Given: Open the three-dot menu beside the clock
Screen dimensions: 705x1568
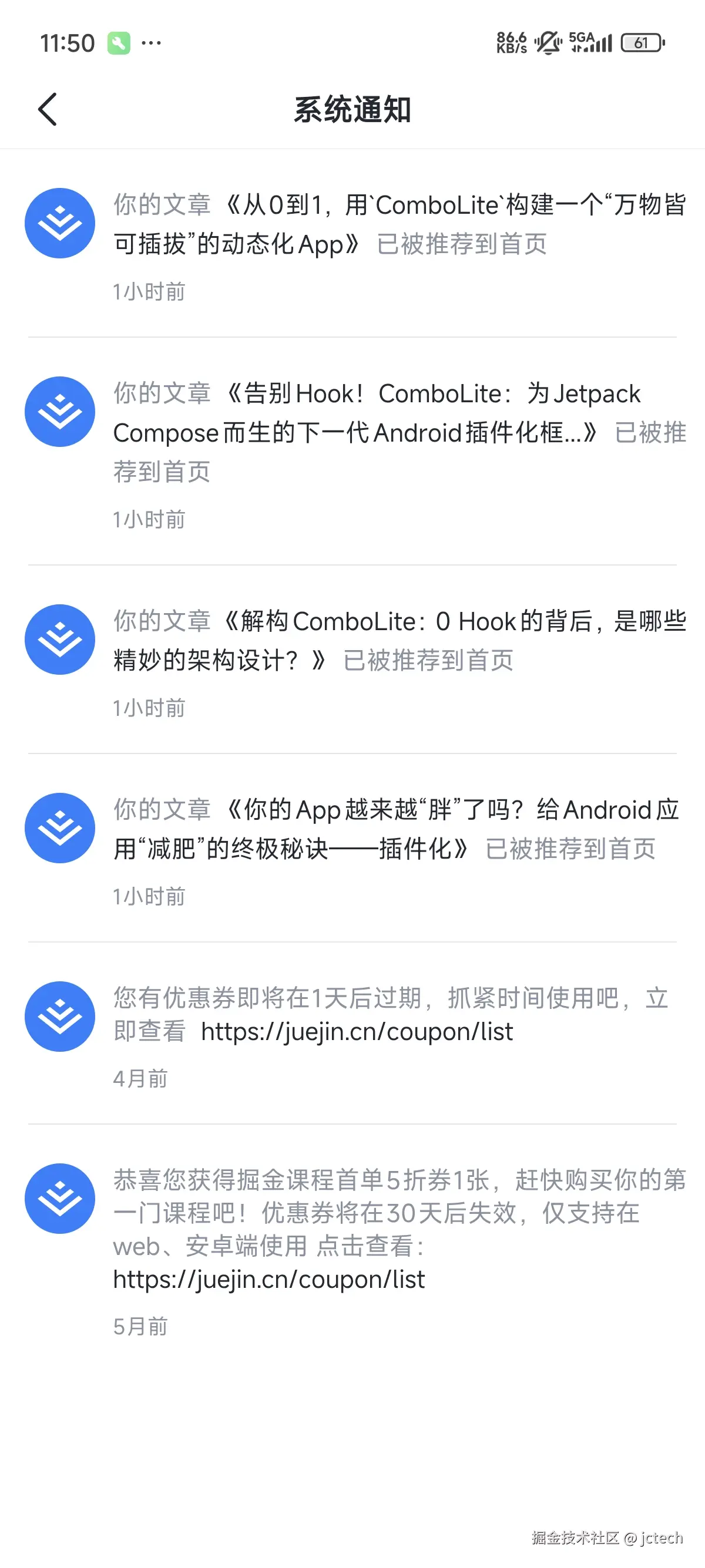Looking at the screenshot, I should tap(150, 43).
